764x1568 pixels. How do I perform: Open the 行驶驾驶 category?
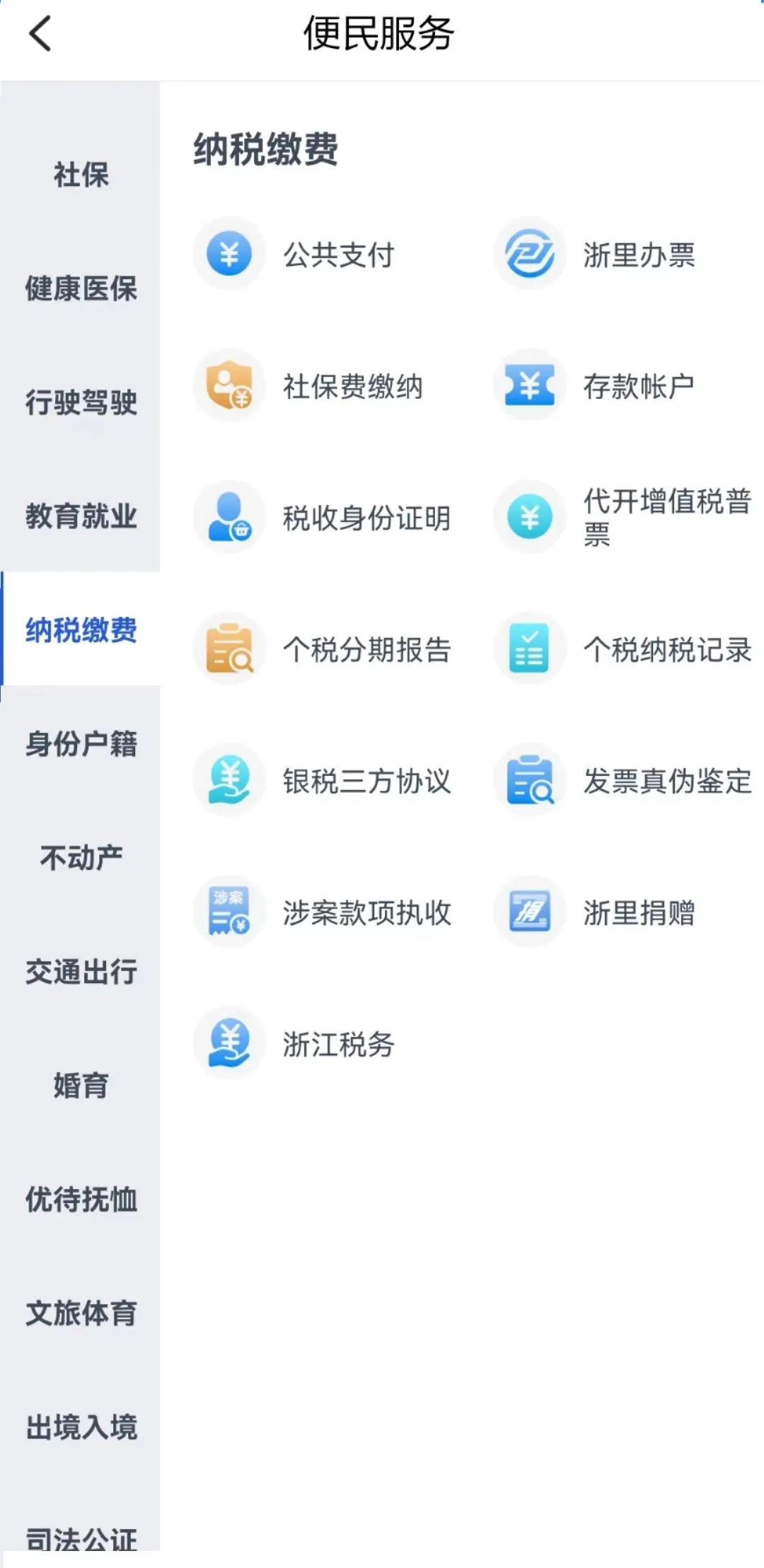click(81, 402)
